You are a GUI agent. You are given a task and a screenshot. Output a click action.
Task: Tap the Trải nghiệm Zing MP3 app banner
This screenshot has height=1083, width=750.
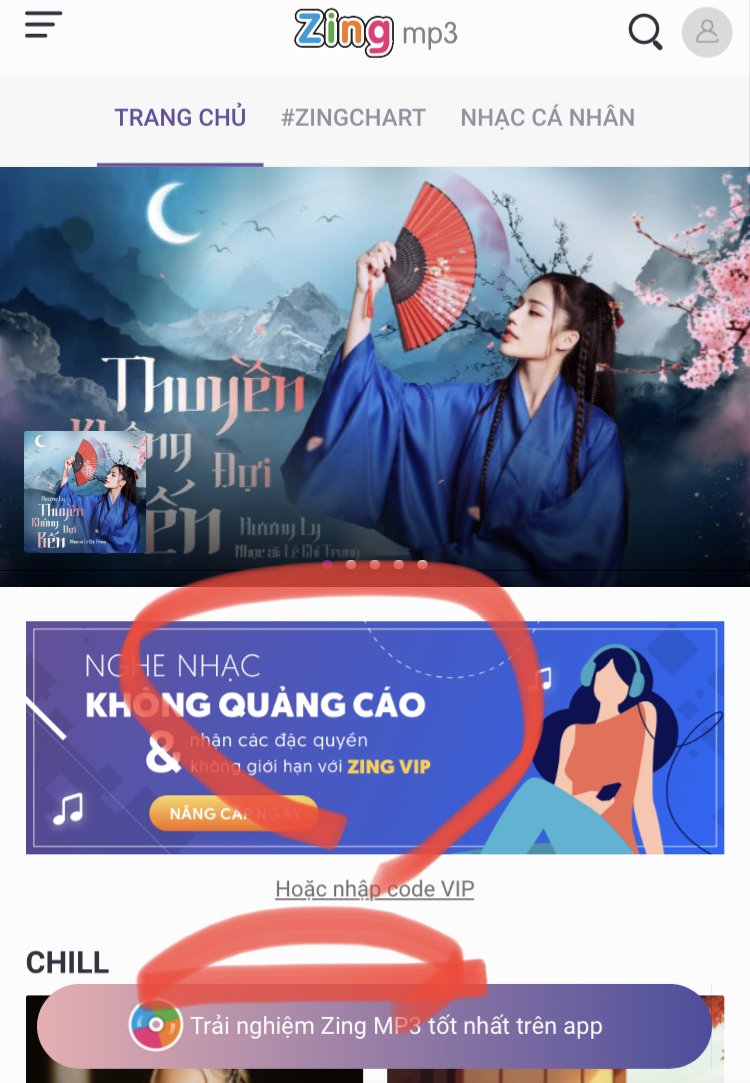click(x=374, y=1026)
